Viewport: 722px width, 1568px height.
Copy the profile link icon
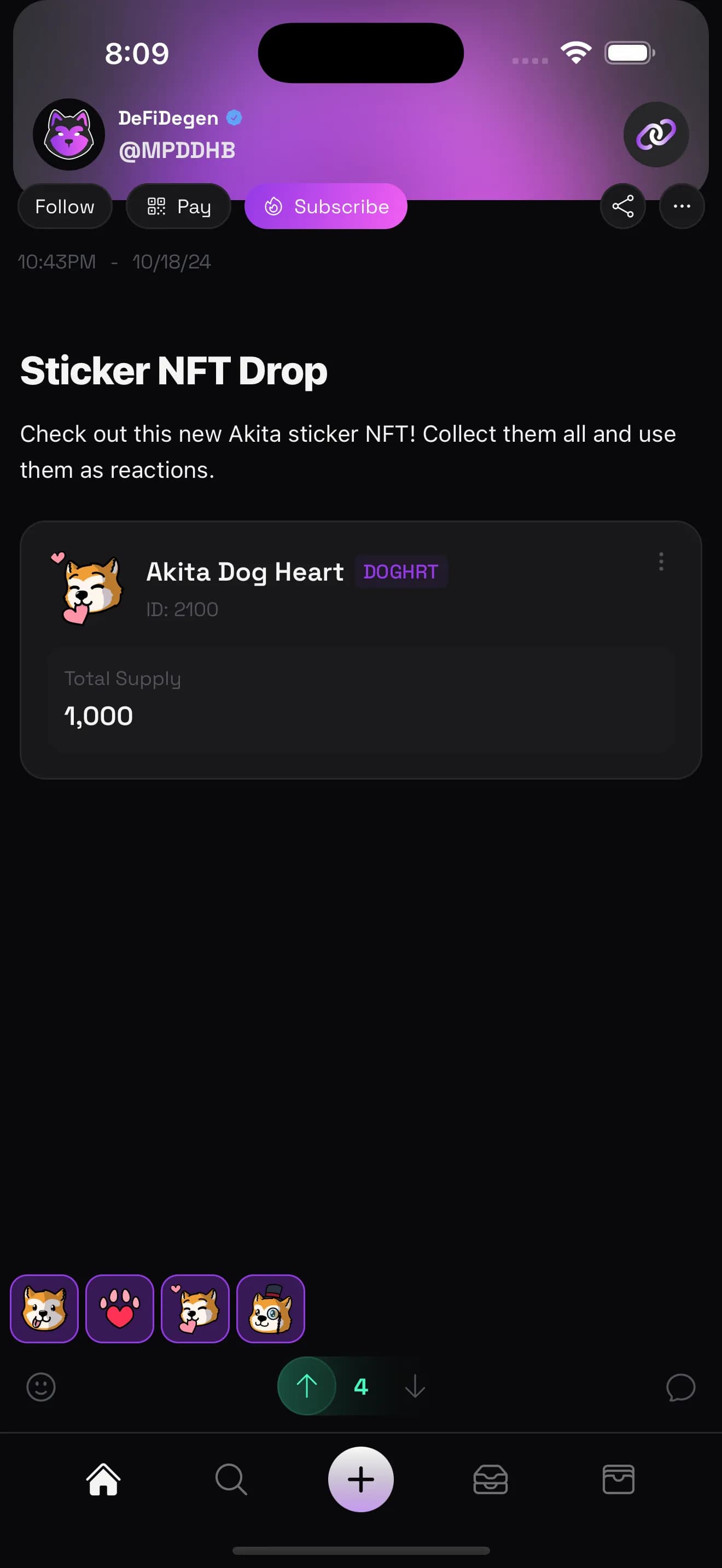pos(656,134)
